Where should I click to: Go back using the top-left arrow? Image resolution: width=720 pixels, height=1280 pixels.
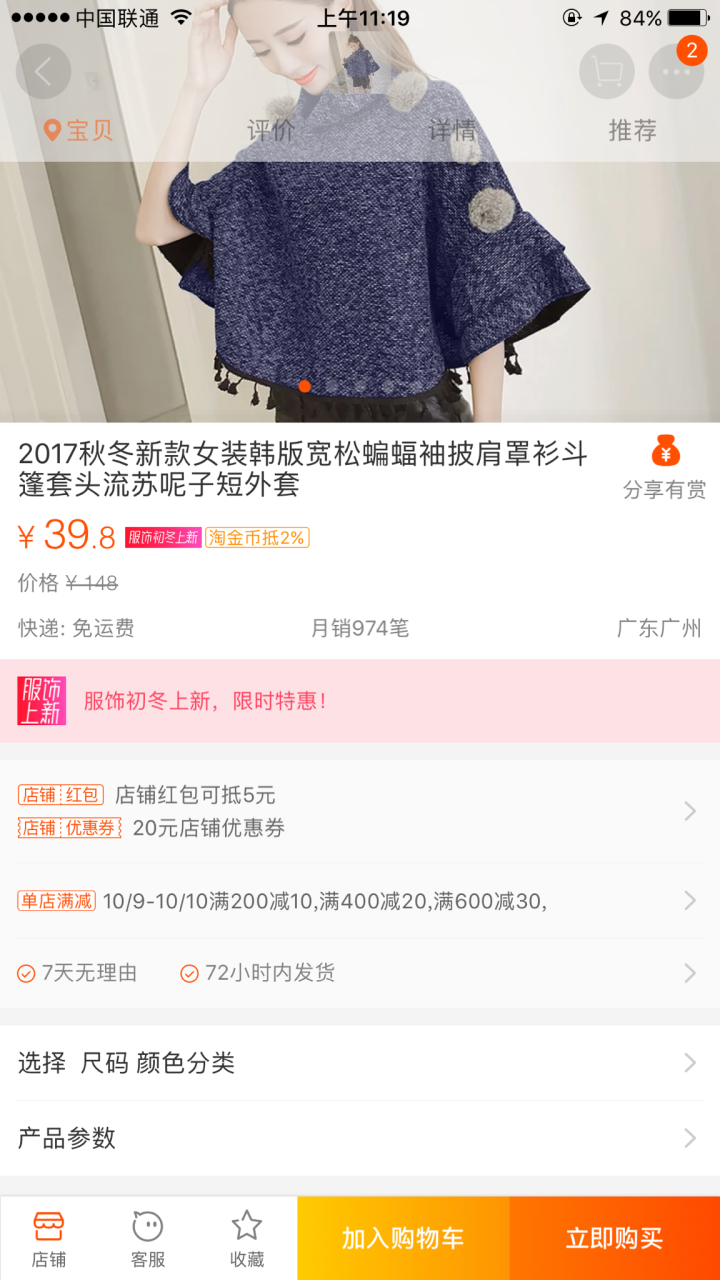[43, 71]
